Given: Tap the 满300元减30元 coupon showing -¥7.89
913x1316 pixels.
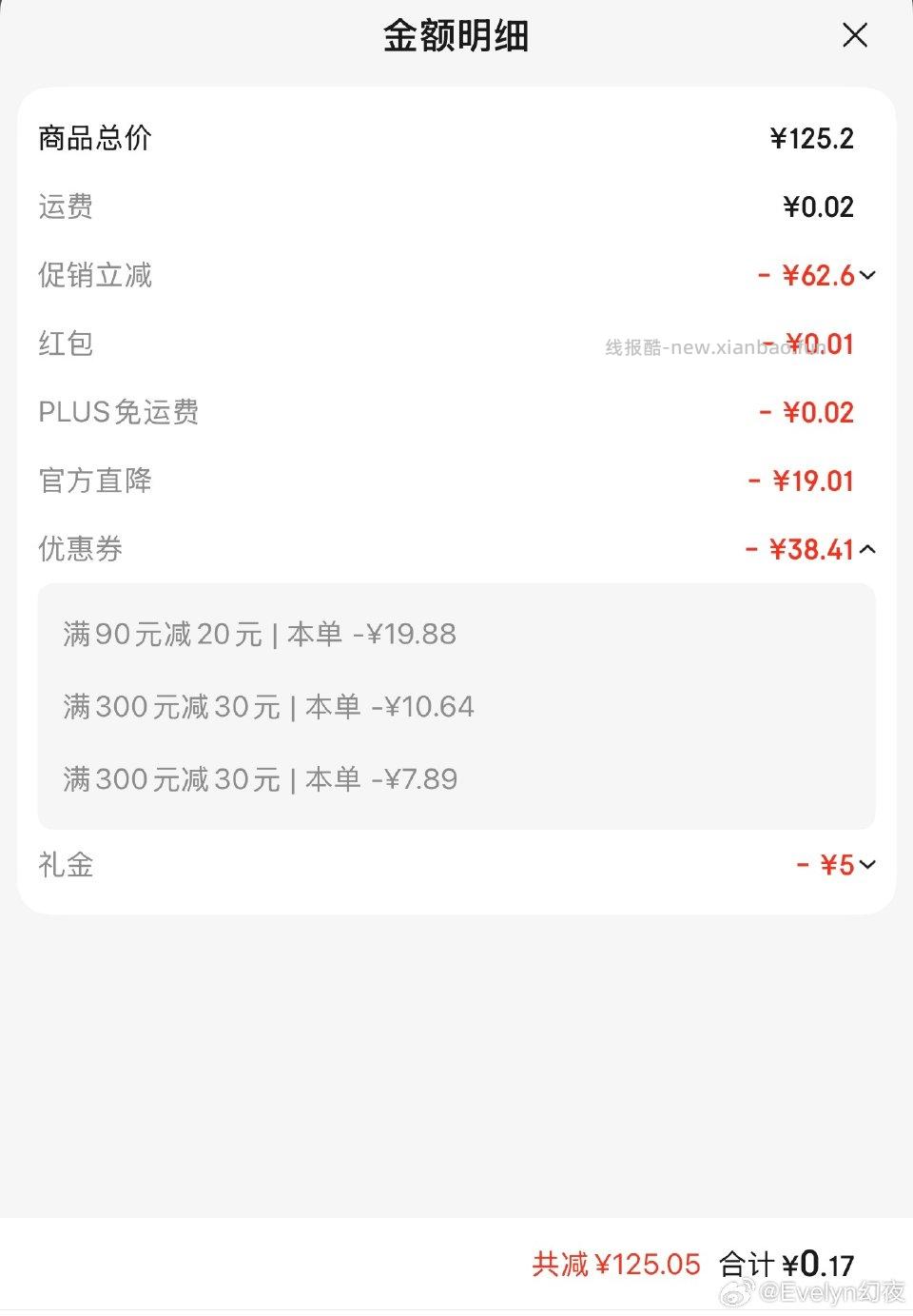Looking at the screenshot, I should coord(259,779).
